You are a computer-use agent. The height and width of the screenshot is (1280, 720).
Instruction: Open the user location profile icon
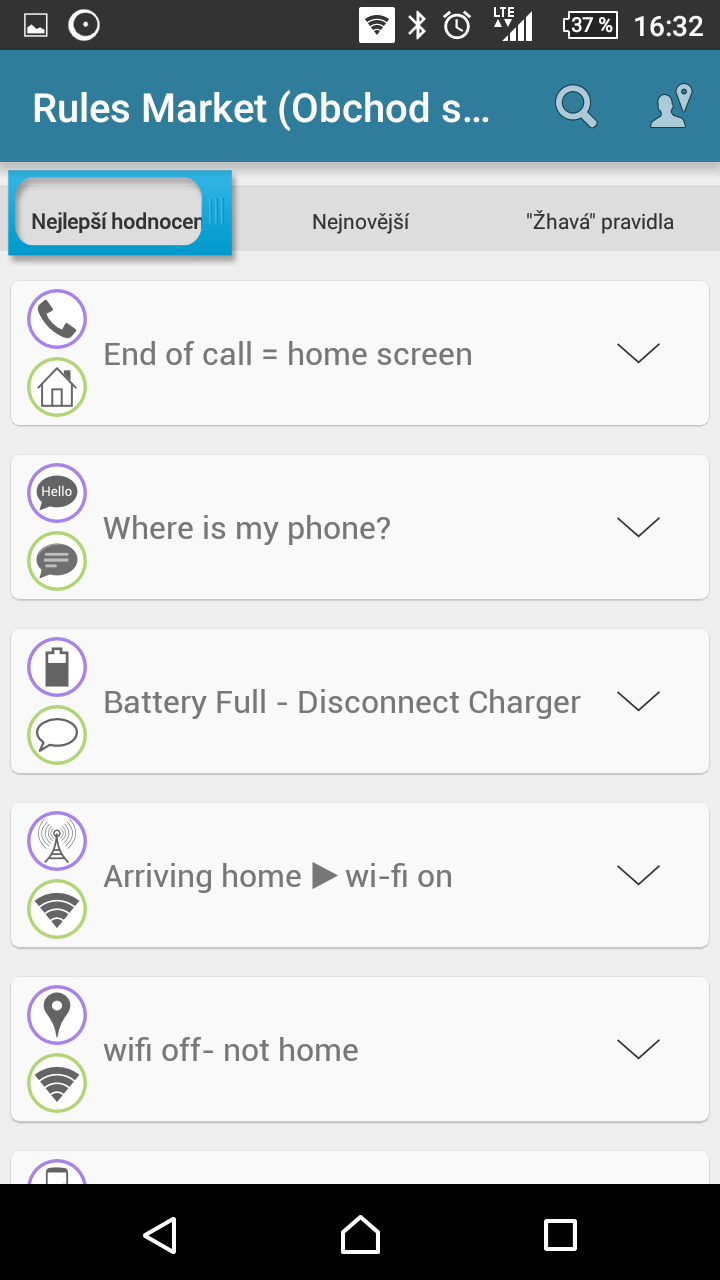point(671,106)
